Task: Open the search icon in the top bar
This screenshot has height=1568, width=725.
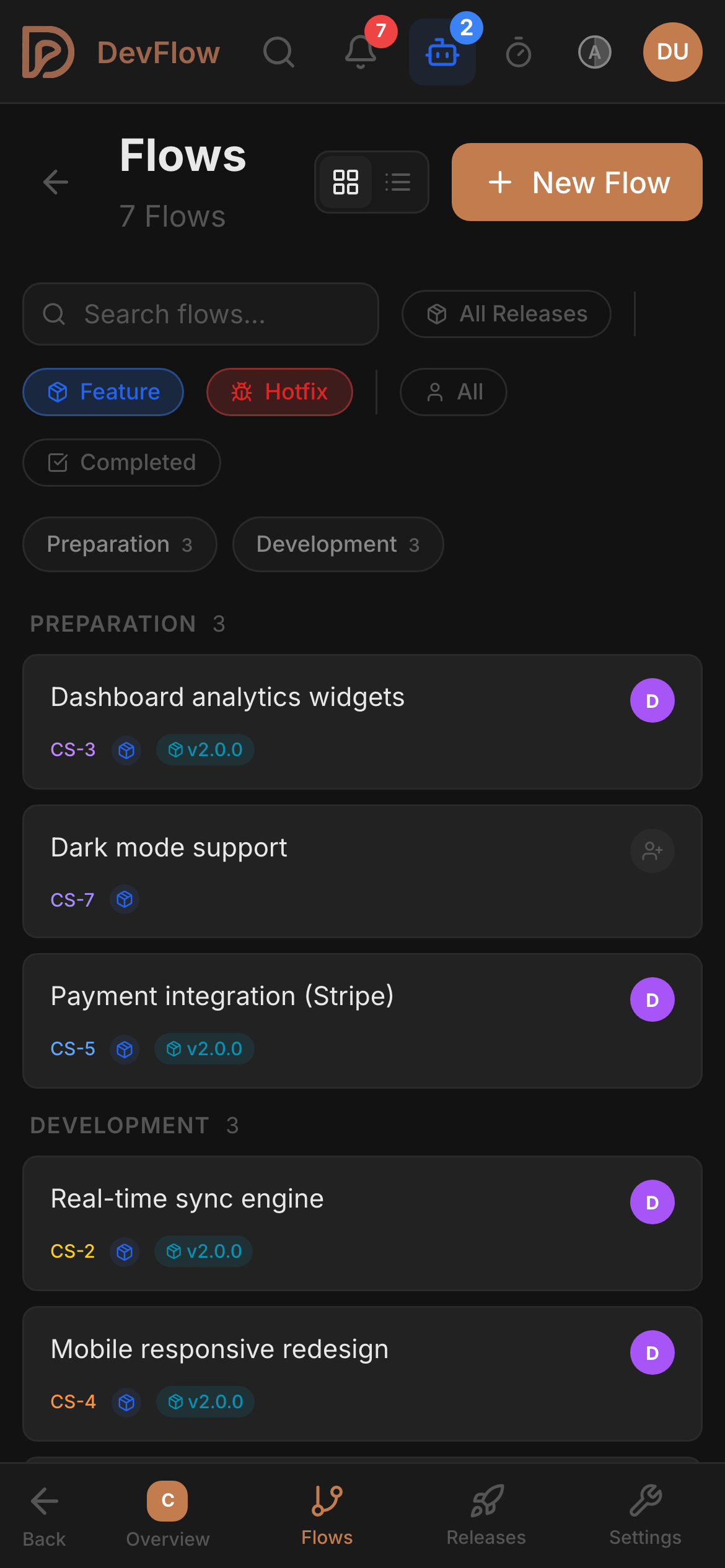Action: click(278, 52)
